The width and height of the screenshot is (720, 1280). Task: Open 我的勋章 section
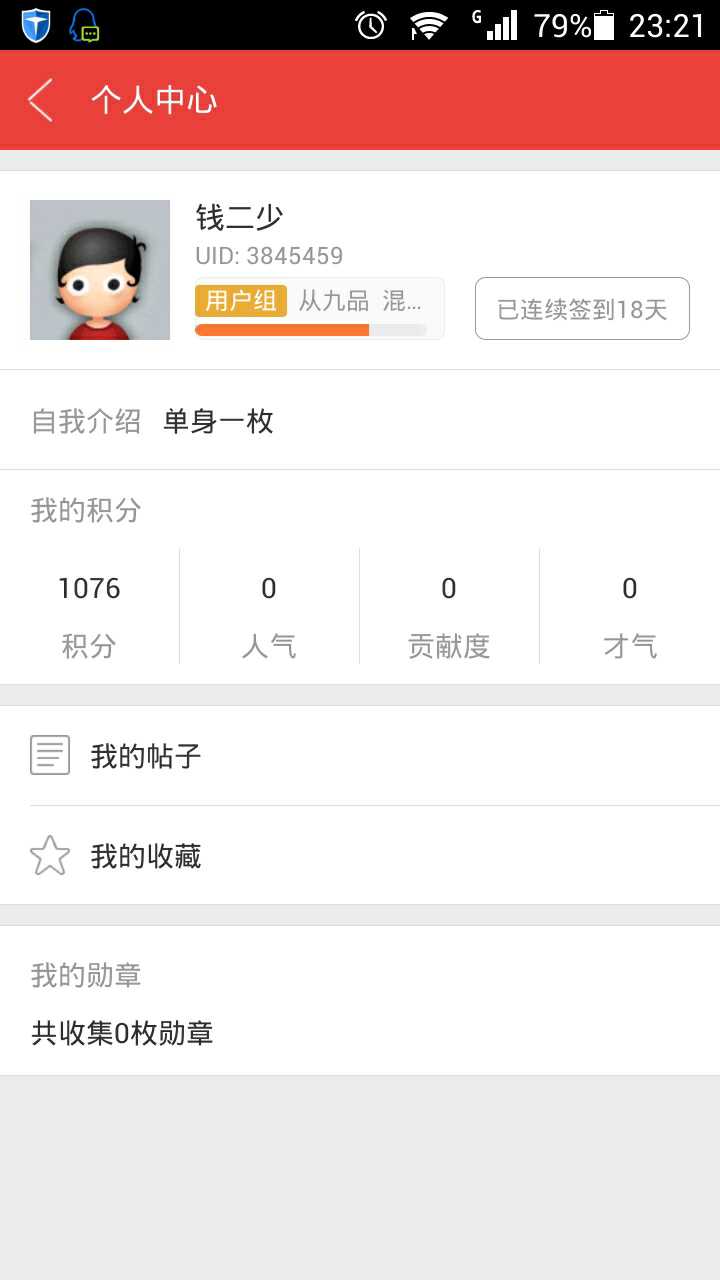[360, 1002]
